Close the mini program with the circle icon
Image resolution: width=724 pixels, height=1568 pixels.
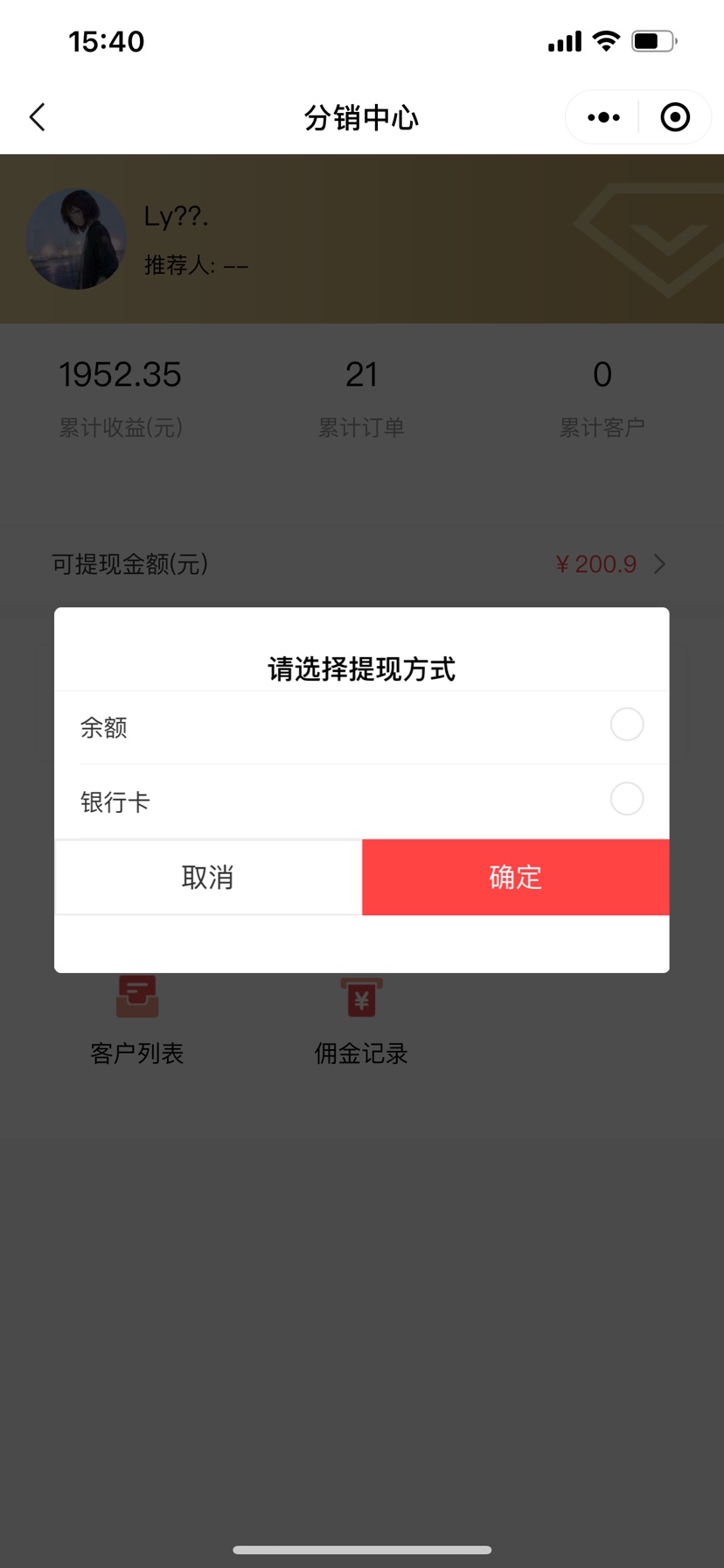point(675,117)
